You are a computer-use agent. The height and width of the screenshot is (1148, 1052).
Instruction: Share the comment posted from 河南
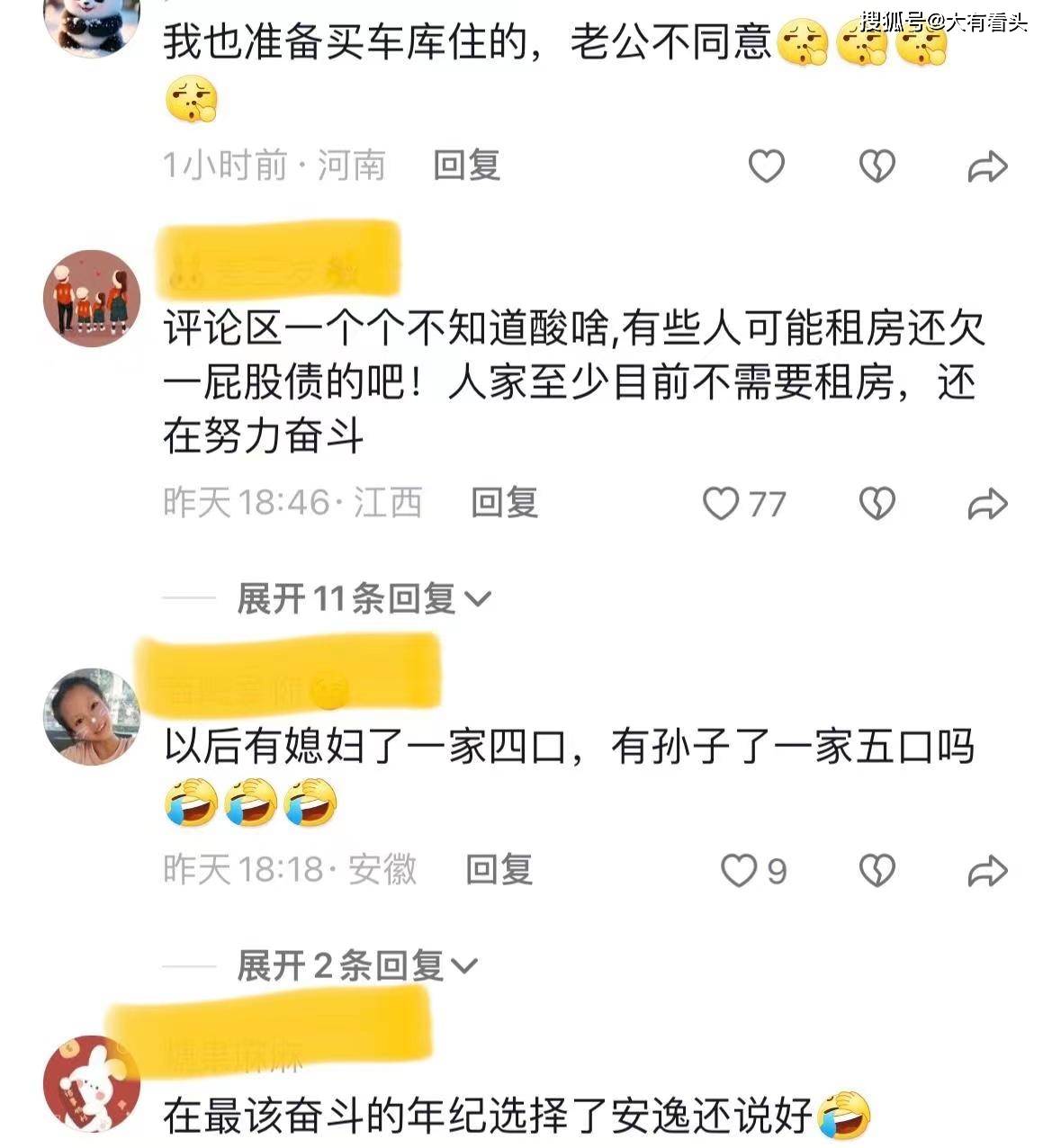986,166
